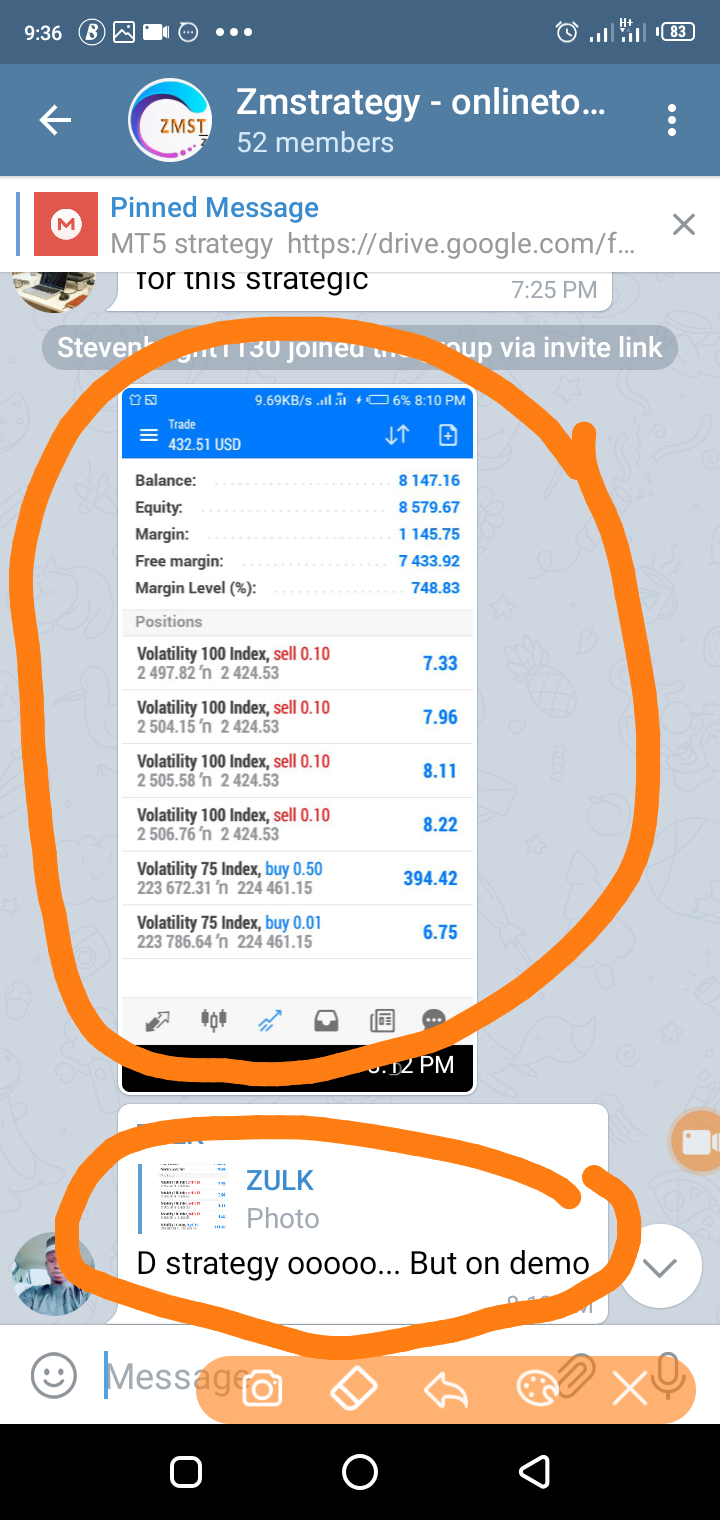This screenshot has height=1520, width=720.
Task: Open the color palette in annotation toolbar
Action: (x=538, y=1389)
